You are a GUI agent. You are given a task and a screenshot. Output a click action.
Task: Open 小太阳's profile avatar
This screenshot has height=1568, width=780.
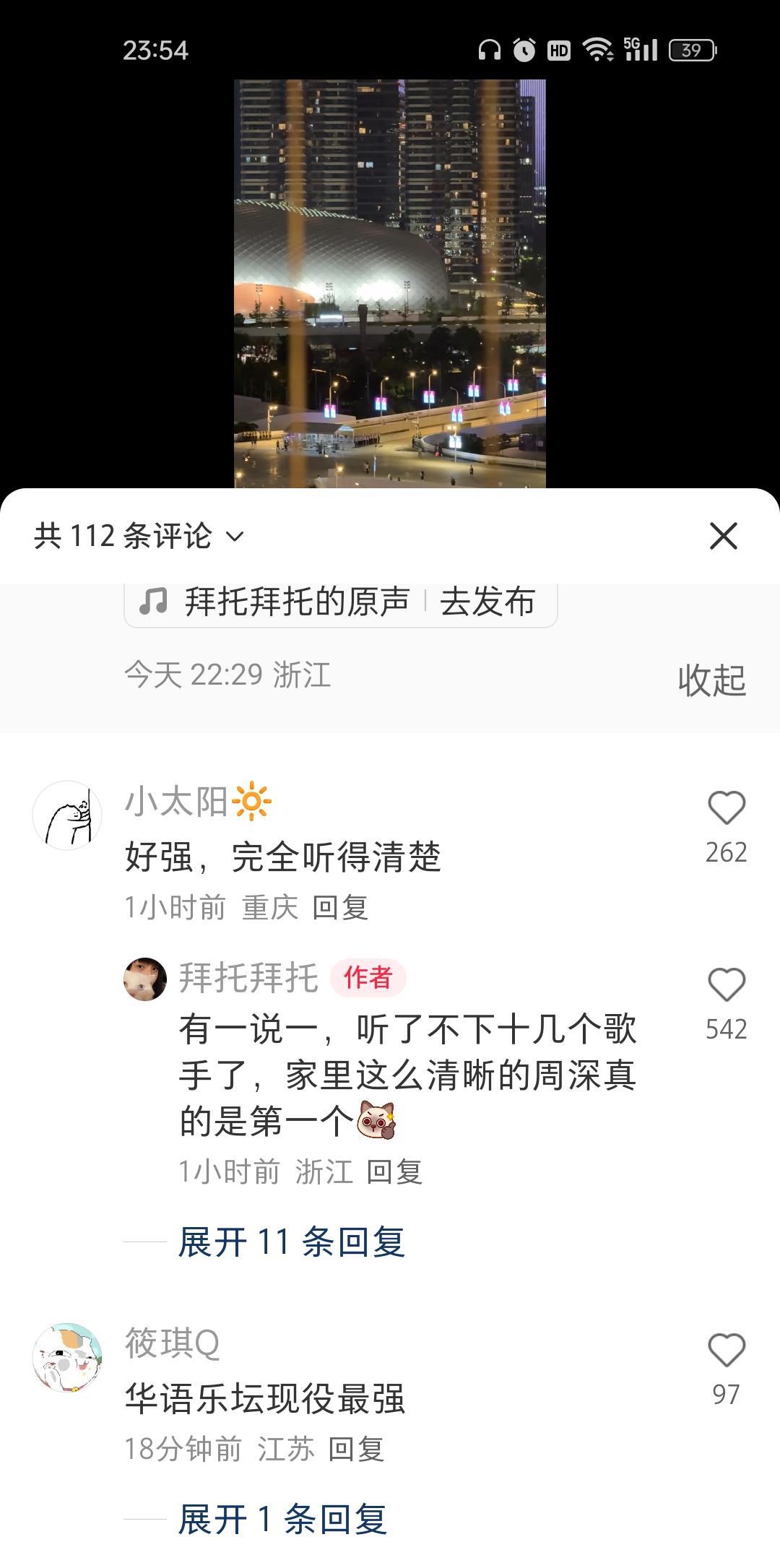pos(67,815)
